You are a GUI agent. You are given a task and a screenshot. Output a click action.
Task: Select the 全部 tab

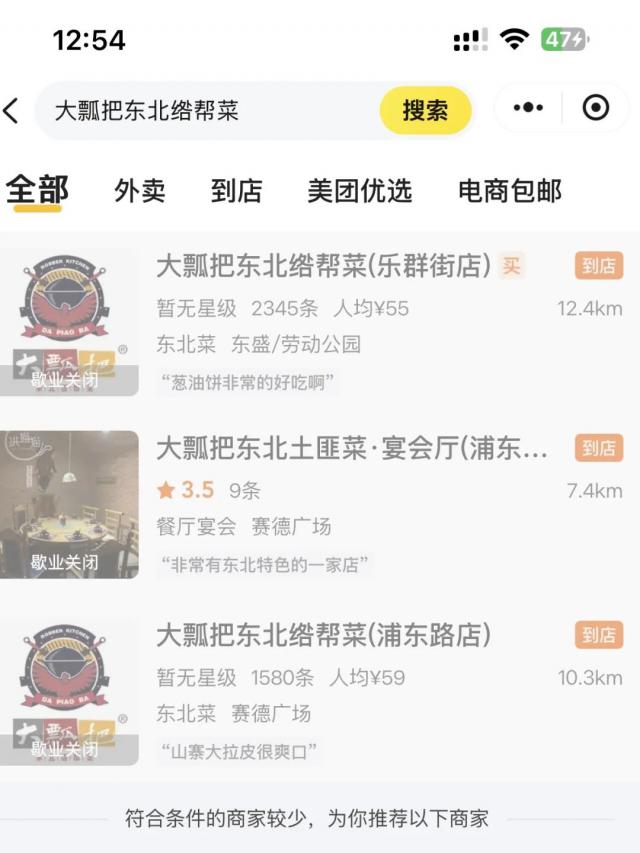(x=37, y=190)
